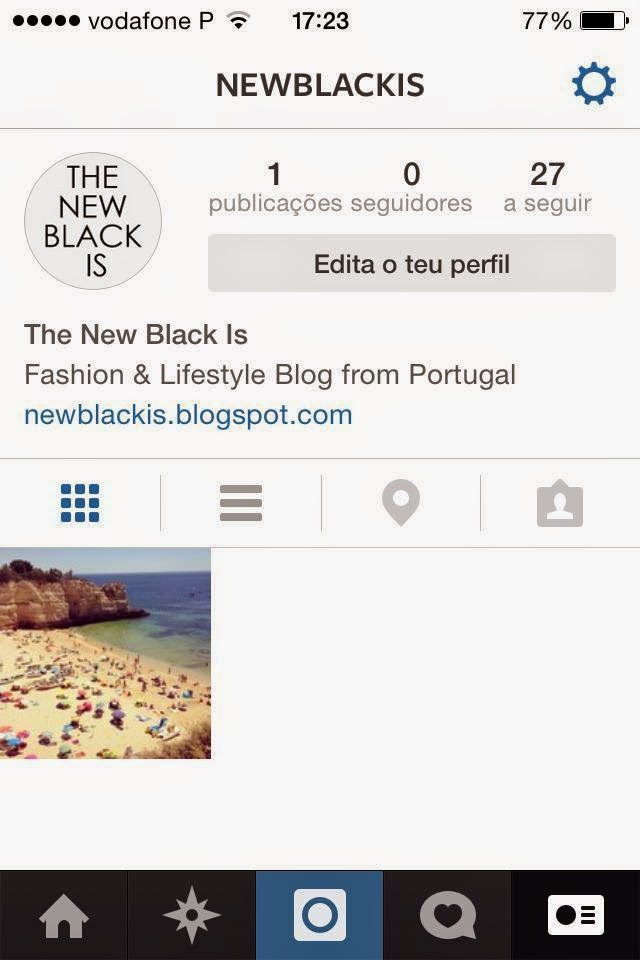The image size is (640, 960).
Task: Enlarge The New Black Is profile picture
Action: point(93,221)
